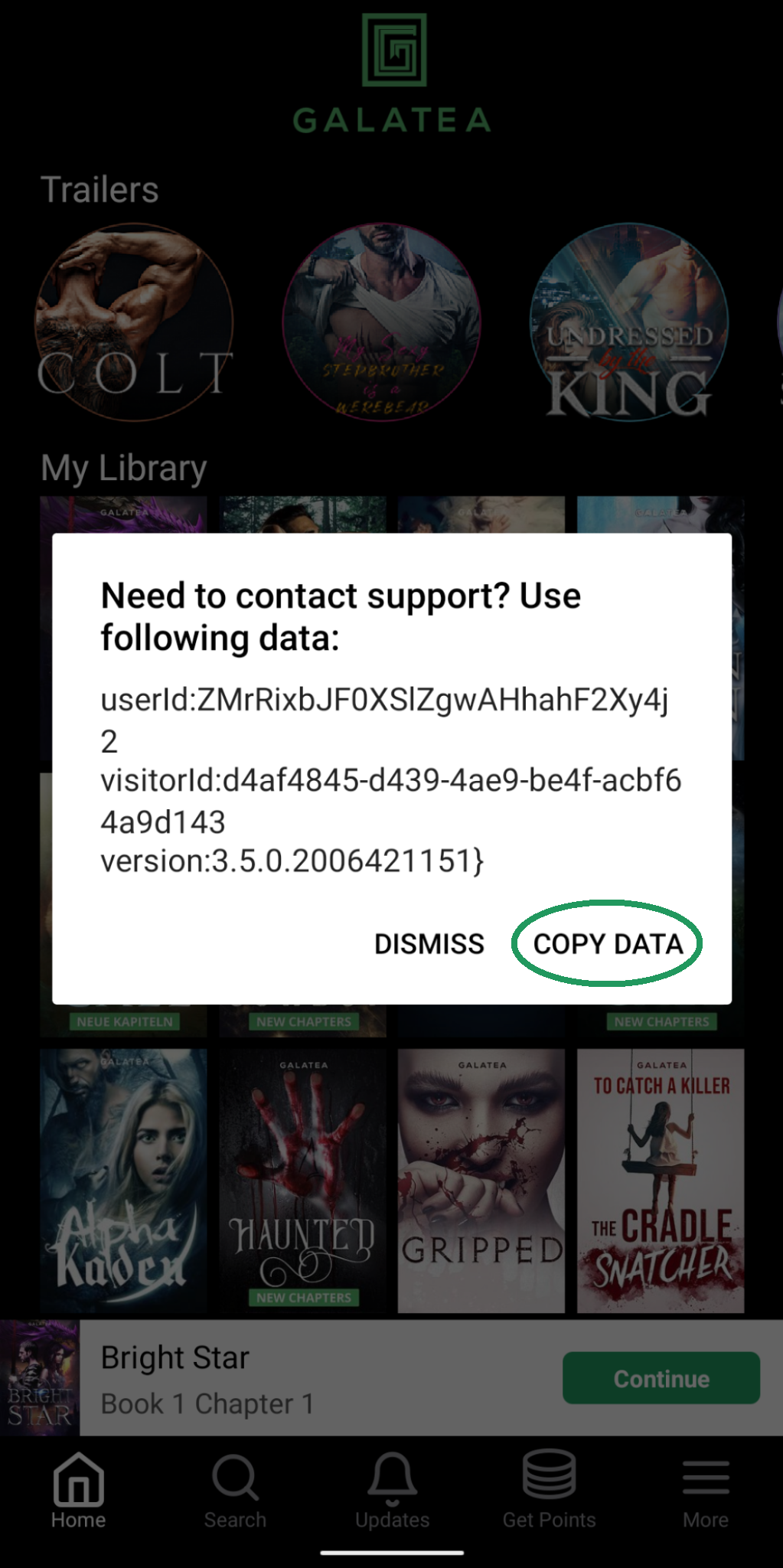
Task: Switch to the Search tab
Action: click(x=235, y=1490)
